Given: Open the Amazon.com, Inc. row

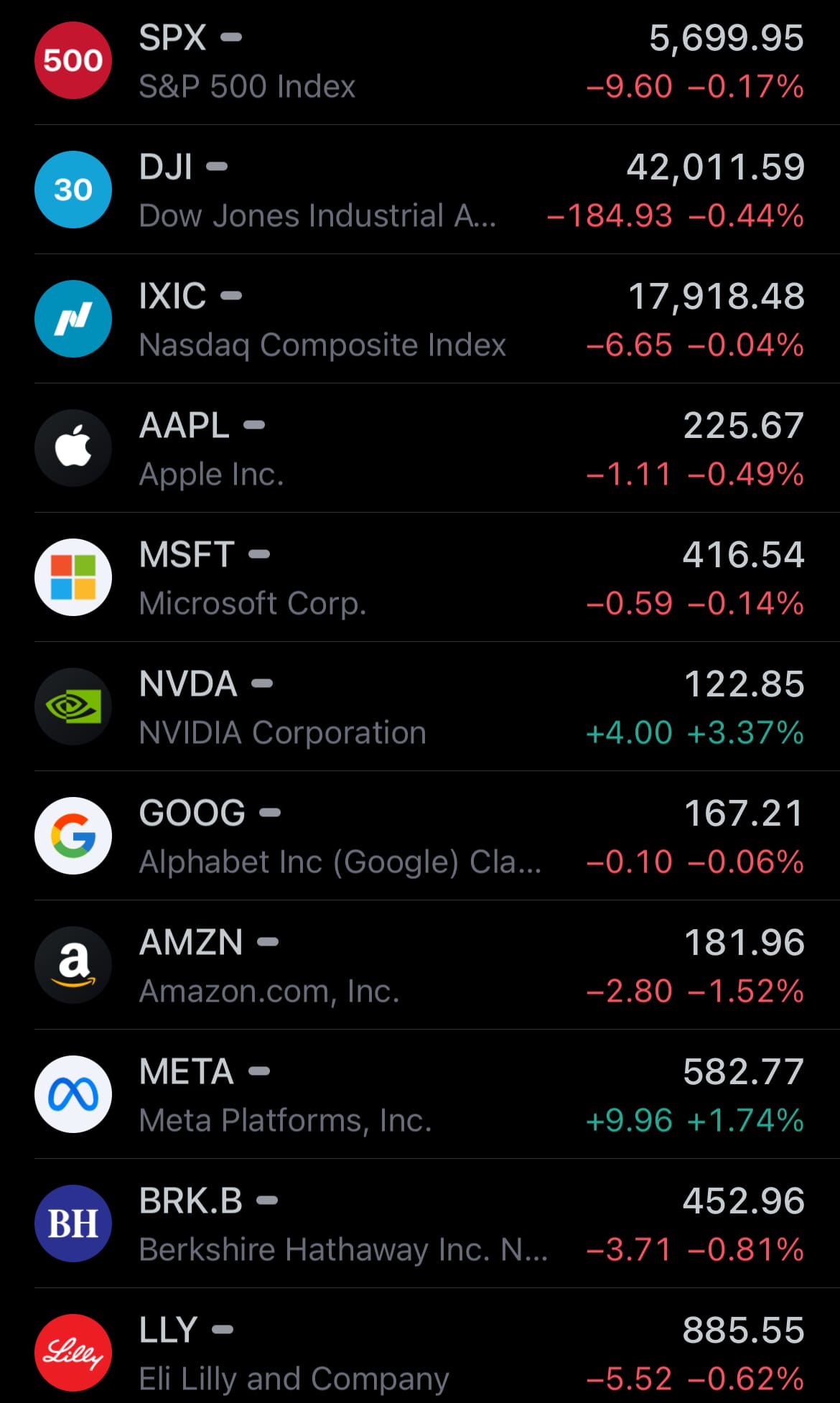Looking at the screenshot, I should tap(420, 965).
